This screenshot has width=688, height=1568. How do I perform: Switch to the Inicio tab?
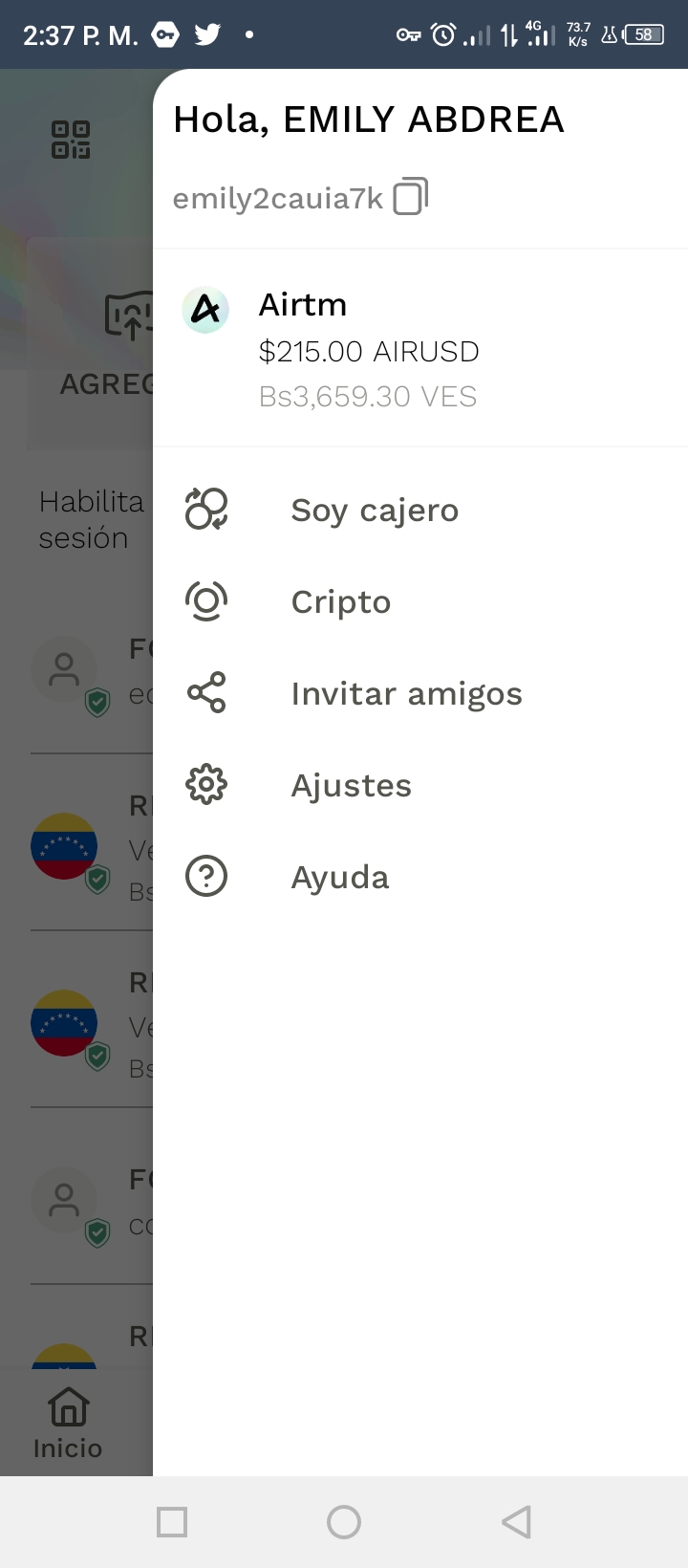(68, 1425)
